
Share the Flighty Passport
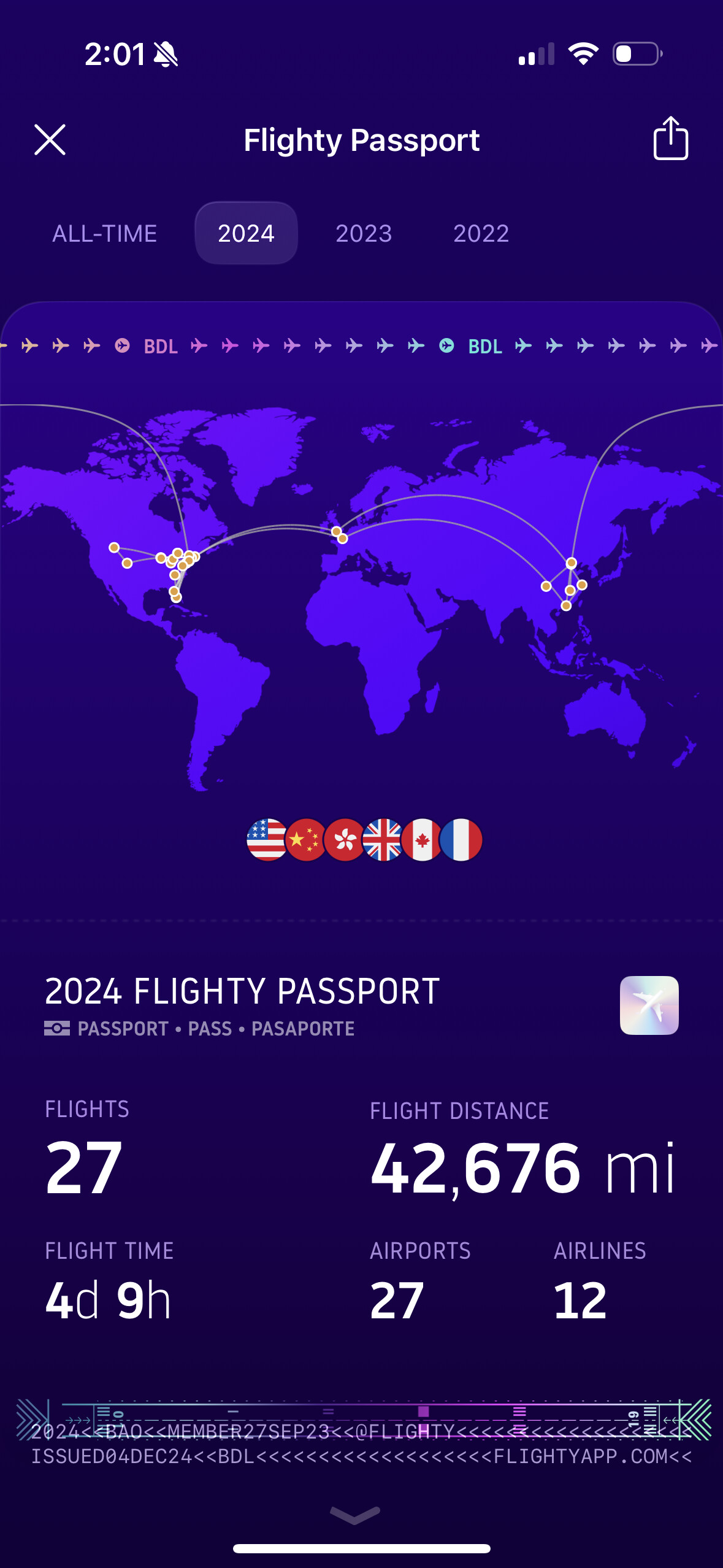tap(670, 139)
